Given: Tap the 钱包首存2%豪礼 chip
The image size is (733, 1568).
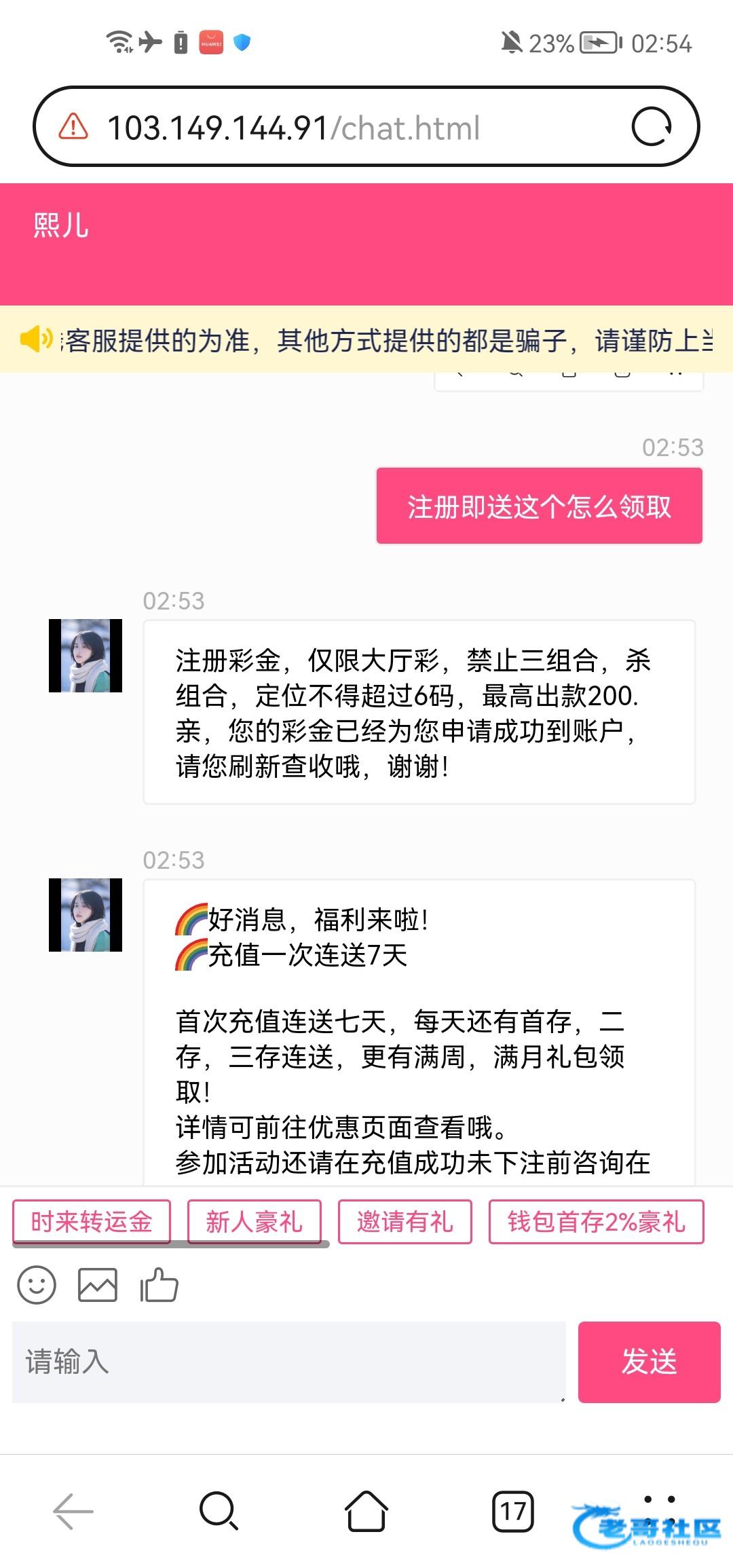Looking at the screenshot, I should (x=596, y=1222).
